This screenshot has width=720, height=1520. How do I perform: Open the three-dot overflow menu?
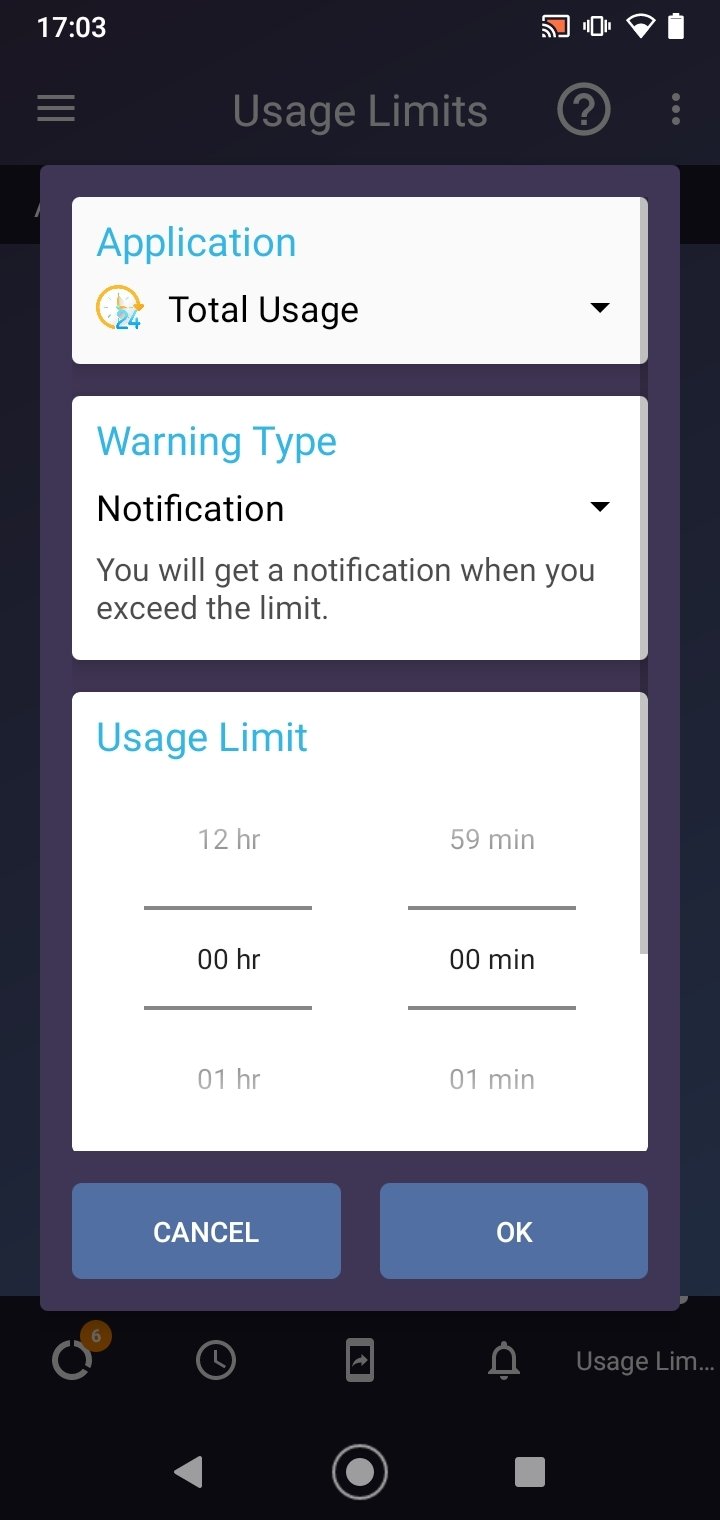pos(676,109)
